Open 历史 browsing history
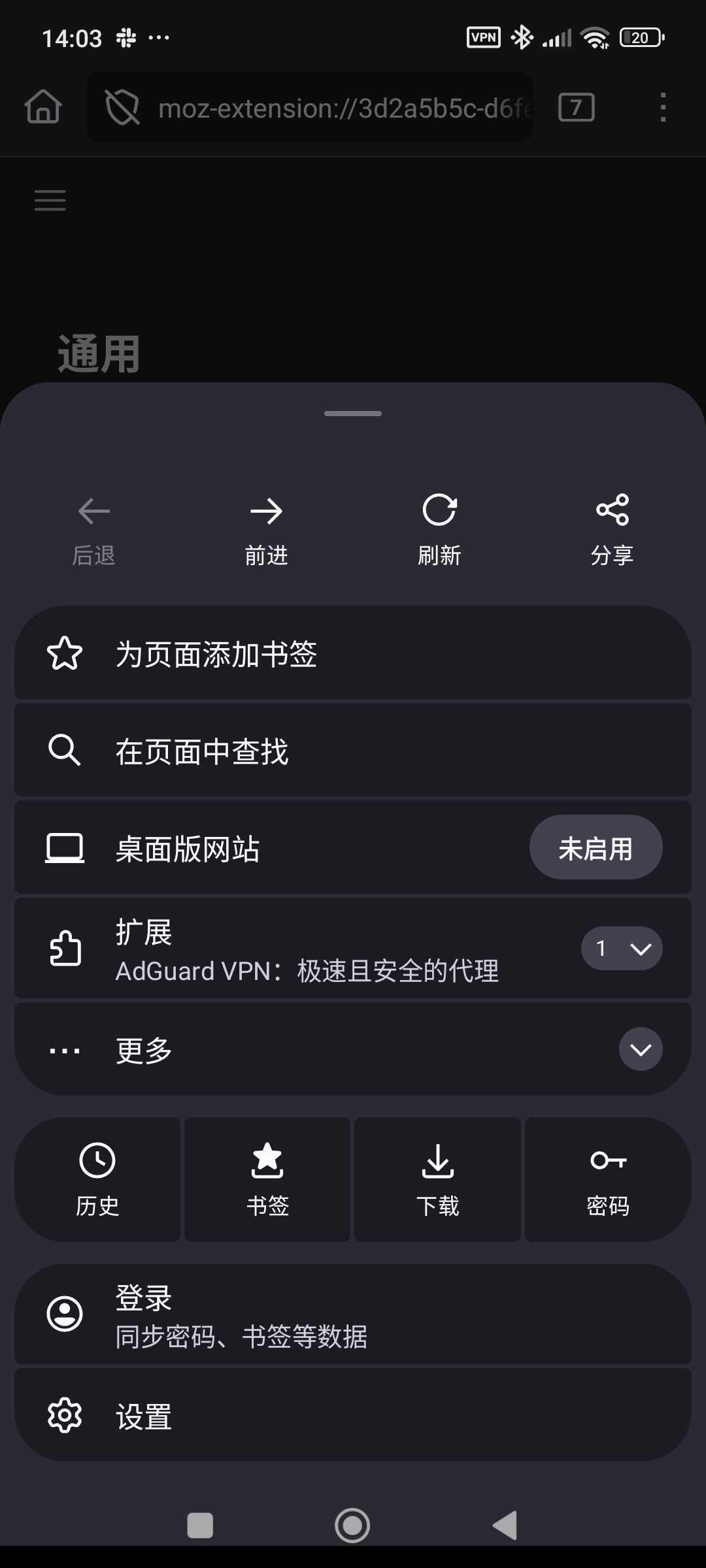This screenshot has height=1568, width=706. (97, 1179)
